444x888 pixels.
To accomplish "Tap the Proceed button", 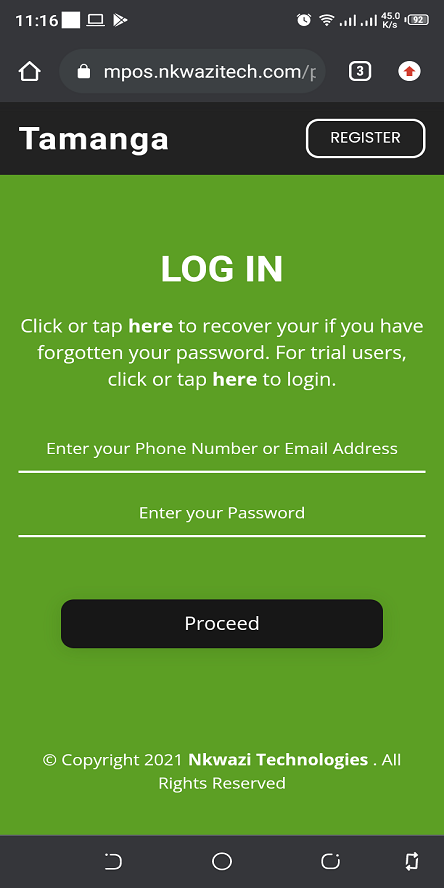I will (x=222, y=624).
